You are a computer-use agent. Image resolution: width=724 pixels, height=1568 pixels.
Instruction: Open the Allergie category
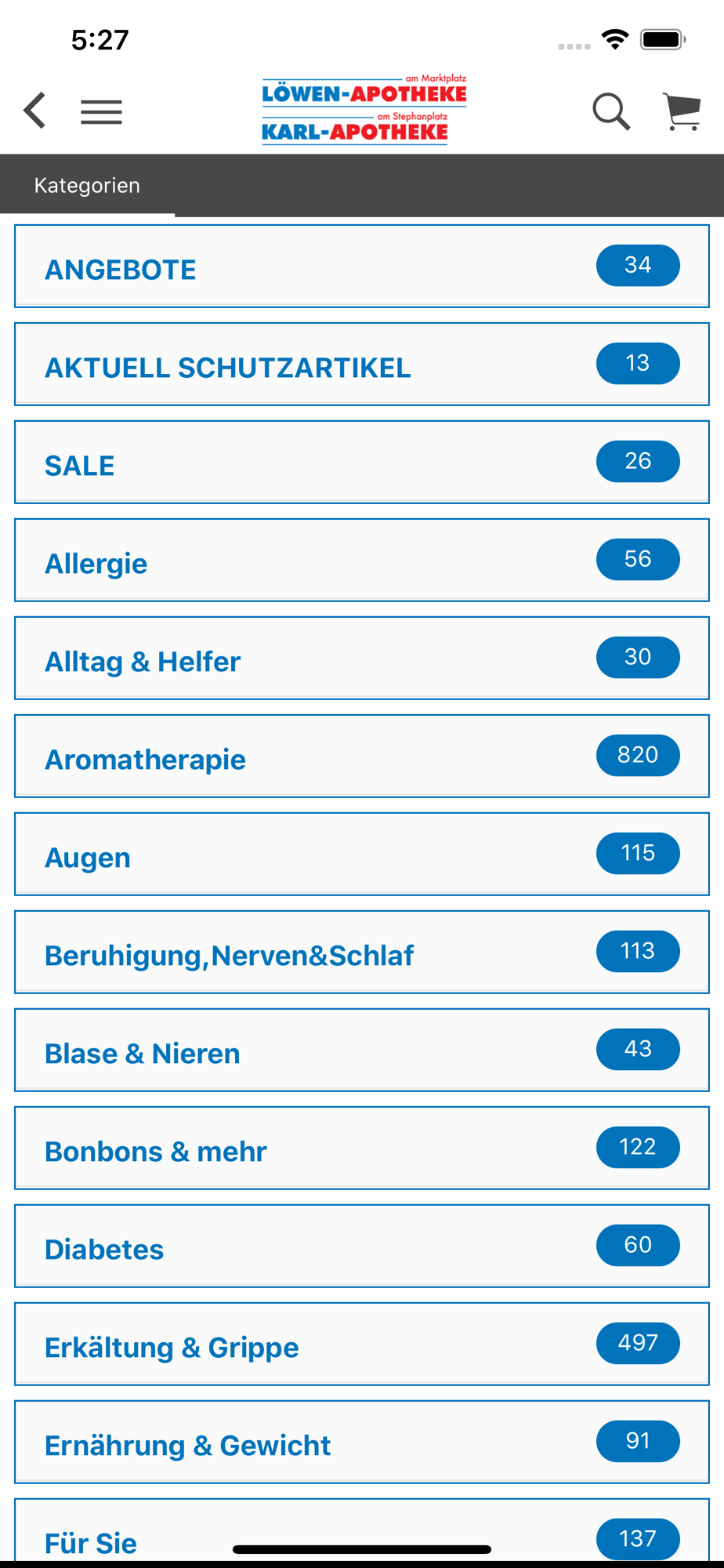point(361,561)
